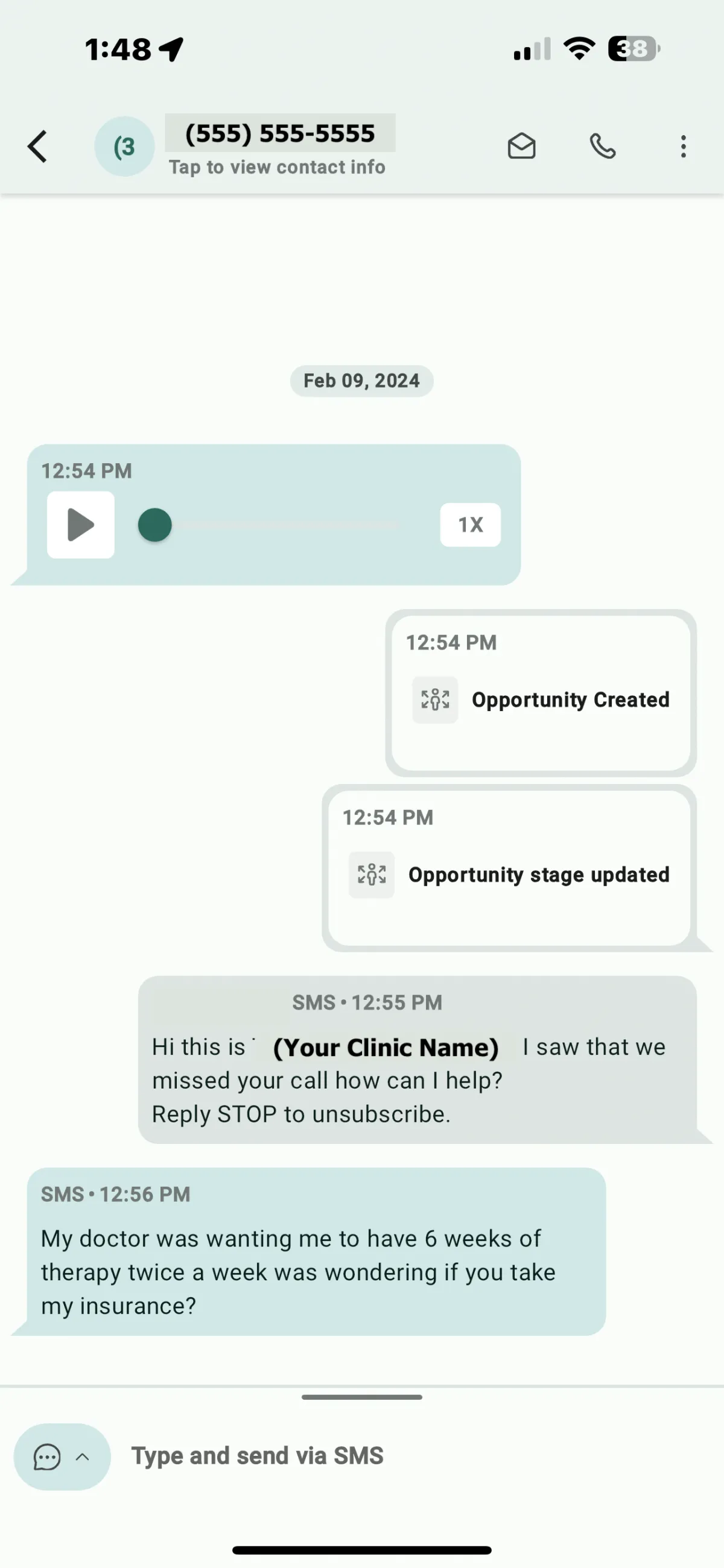
Task: Play the 12:54 PM voice recording
Action: pos(81,525)
